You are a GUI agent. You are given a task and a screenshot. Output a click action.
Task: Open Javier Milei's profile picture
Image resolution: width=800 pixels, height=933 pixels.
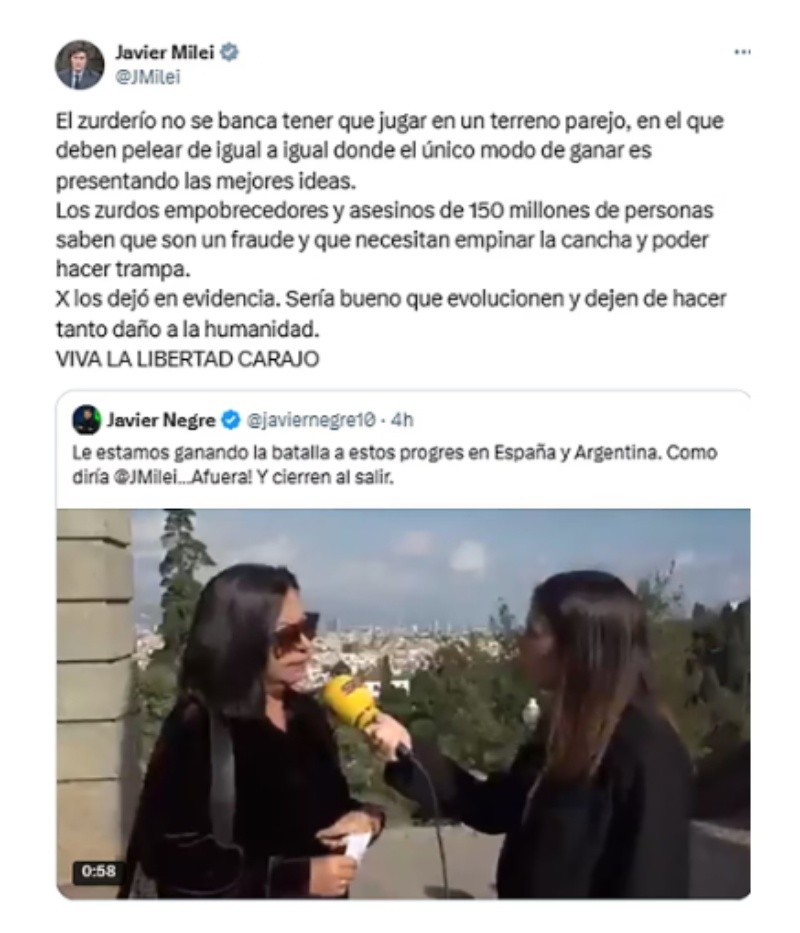(x=79, y=65)
